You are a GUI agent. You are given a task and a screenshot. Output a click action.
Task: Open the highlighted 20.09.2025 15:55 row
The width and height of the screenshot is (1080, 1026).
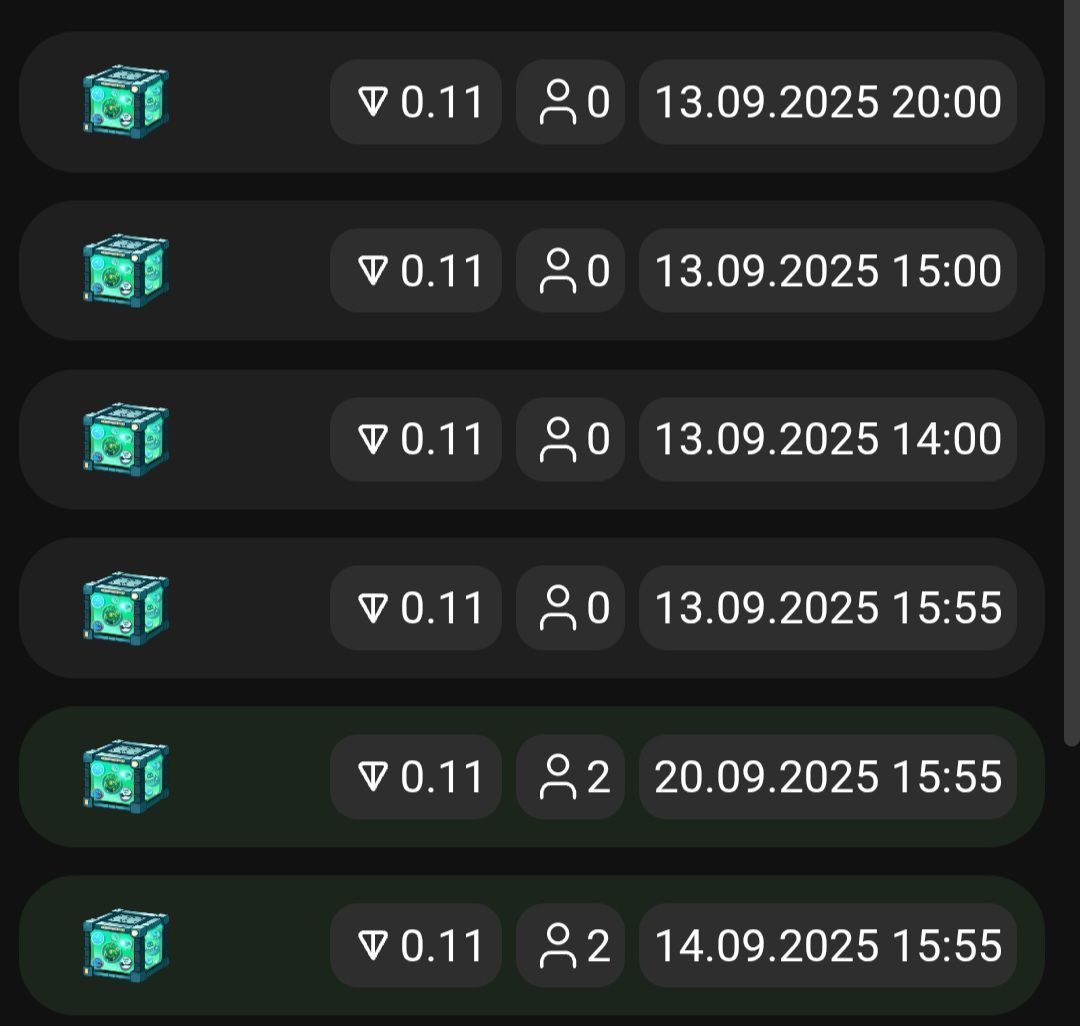[827, 777]
